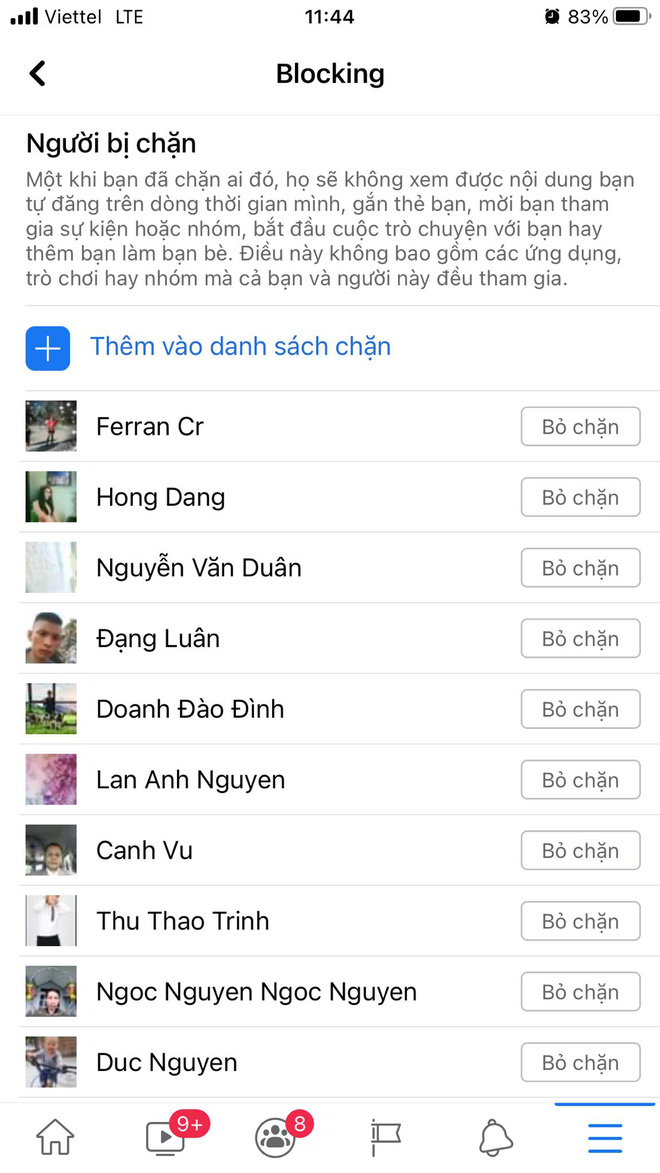Tap Bỏ chặn next to Nguyễn Văn Duân
The height and width of the screenshot is (1173, 660).
pyautogui.click(x=580, y=568)
